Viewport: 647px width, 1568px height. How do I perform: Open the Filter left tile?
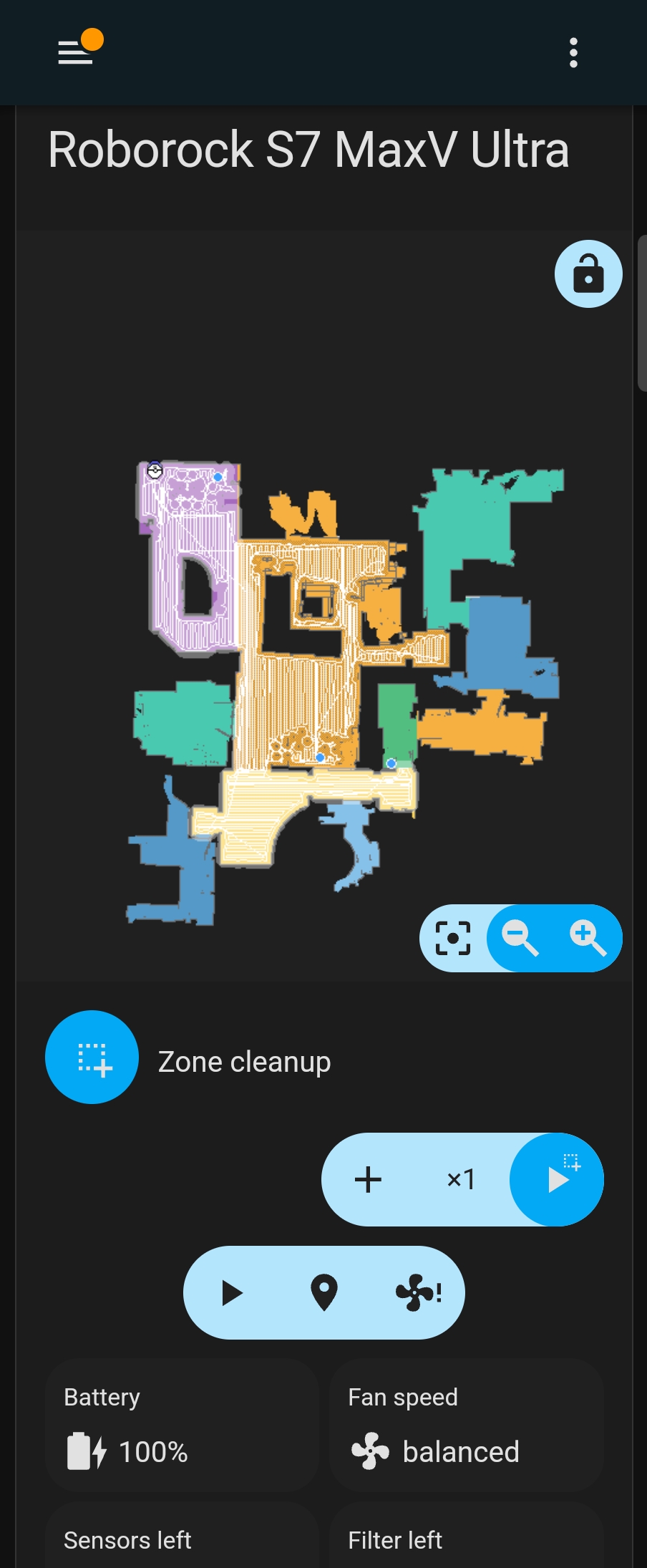tap(466, 1538)
